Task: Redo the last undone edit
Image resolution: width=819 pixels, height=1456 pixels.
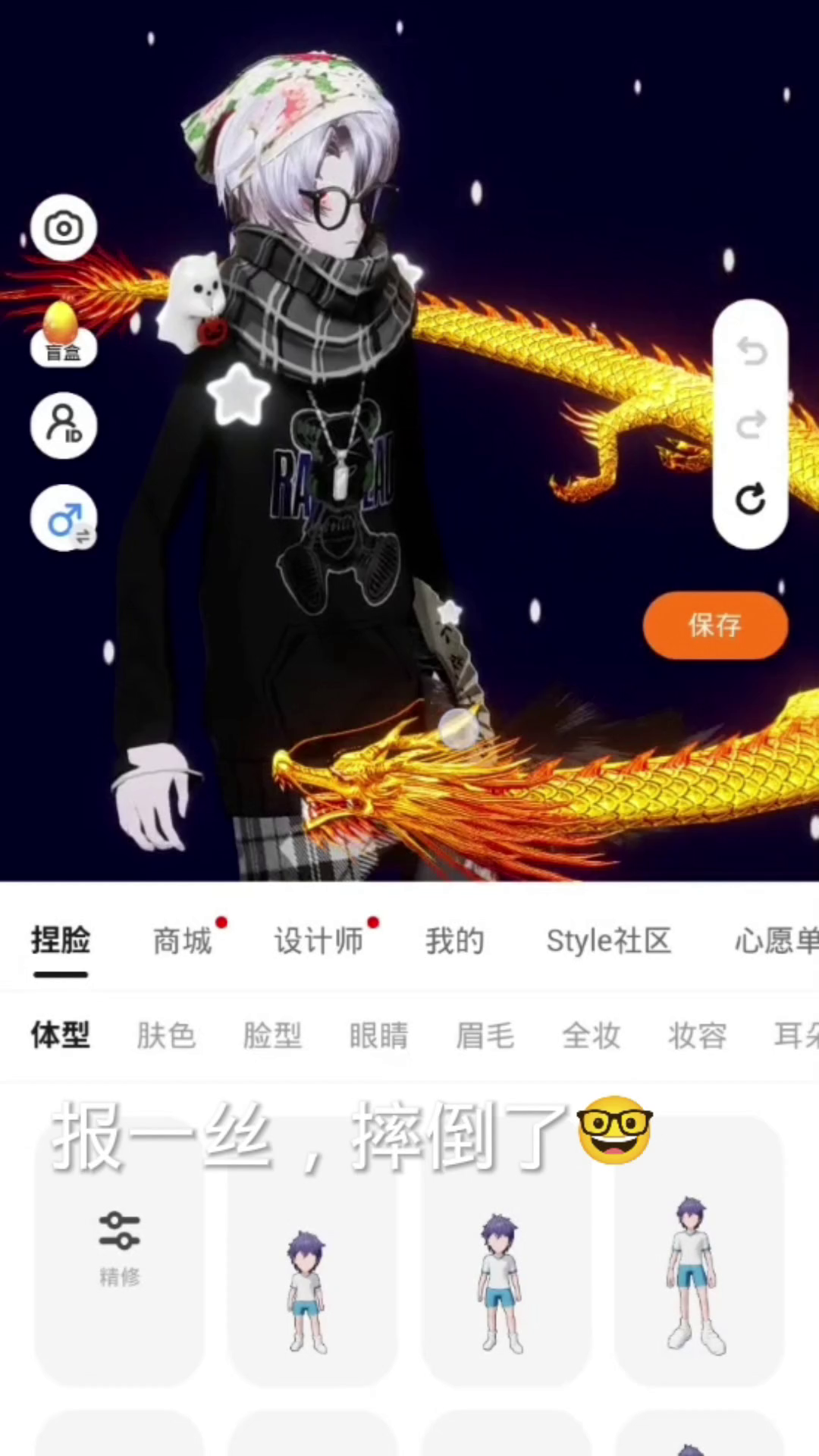Action: (751, 425)
